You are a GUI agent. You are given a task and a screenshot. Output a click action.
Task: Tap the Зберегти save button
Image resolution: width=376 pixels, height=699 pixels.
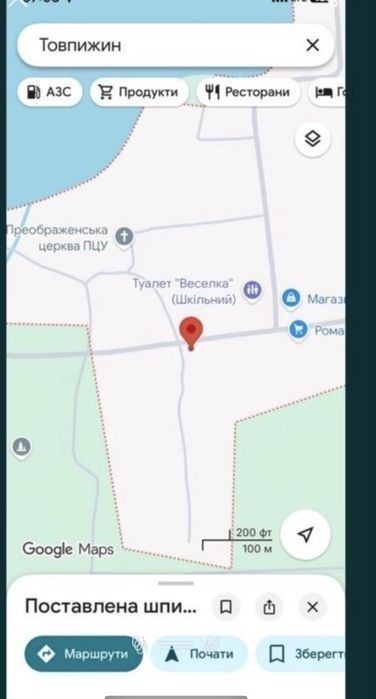pyautogui.click(x=301, y=654)
